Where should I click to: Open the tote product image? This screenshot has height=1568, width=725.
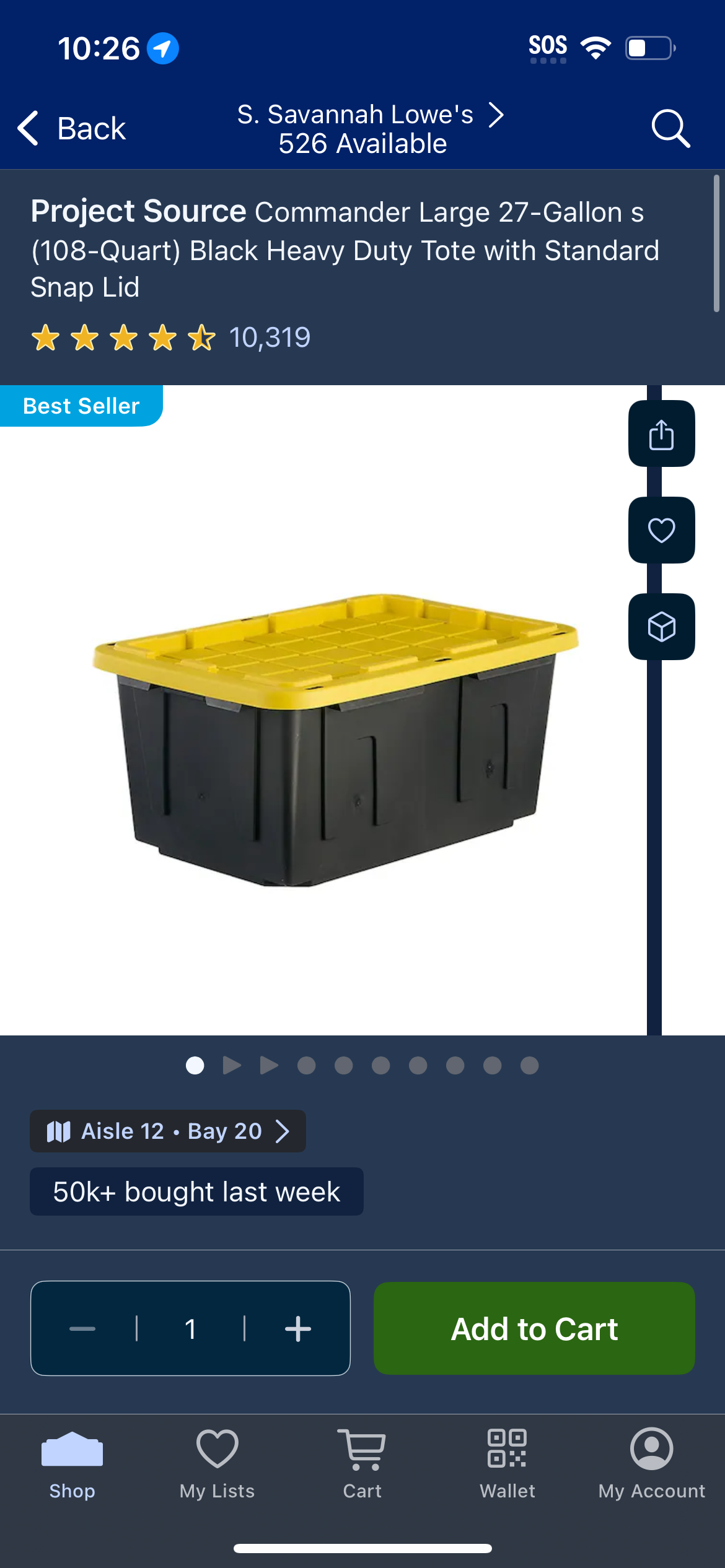pyautogui.click(x=335, y=740)
